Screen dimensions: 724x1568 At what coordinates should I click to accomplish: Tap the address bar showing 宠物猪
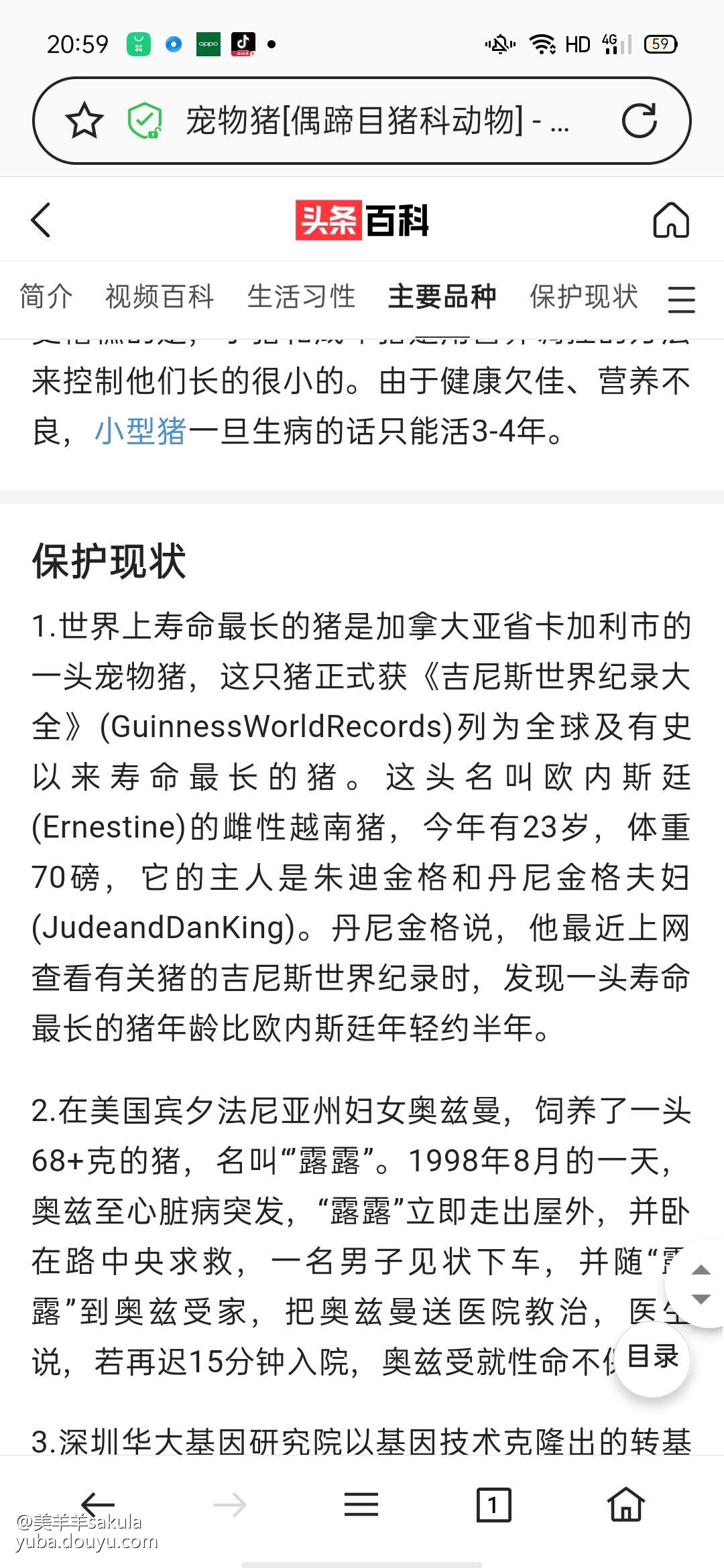[375, 121]
